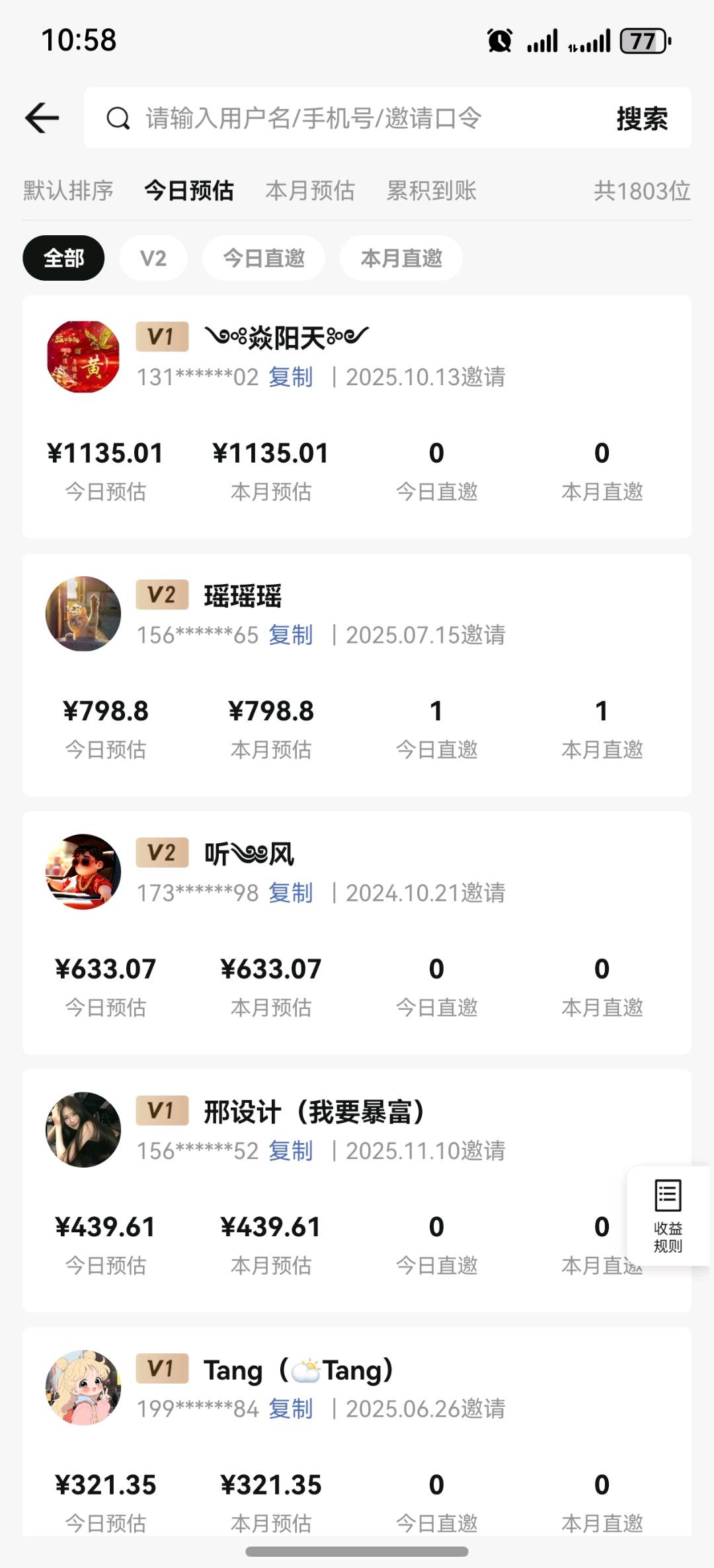Tap the search magnifier icon
Image resolution: width=714 pixels, height=1568 pixels.
click(x=118, y=118)
